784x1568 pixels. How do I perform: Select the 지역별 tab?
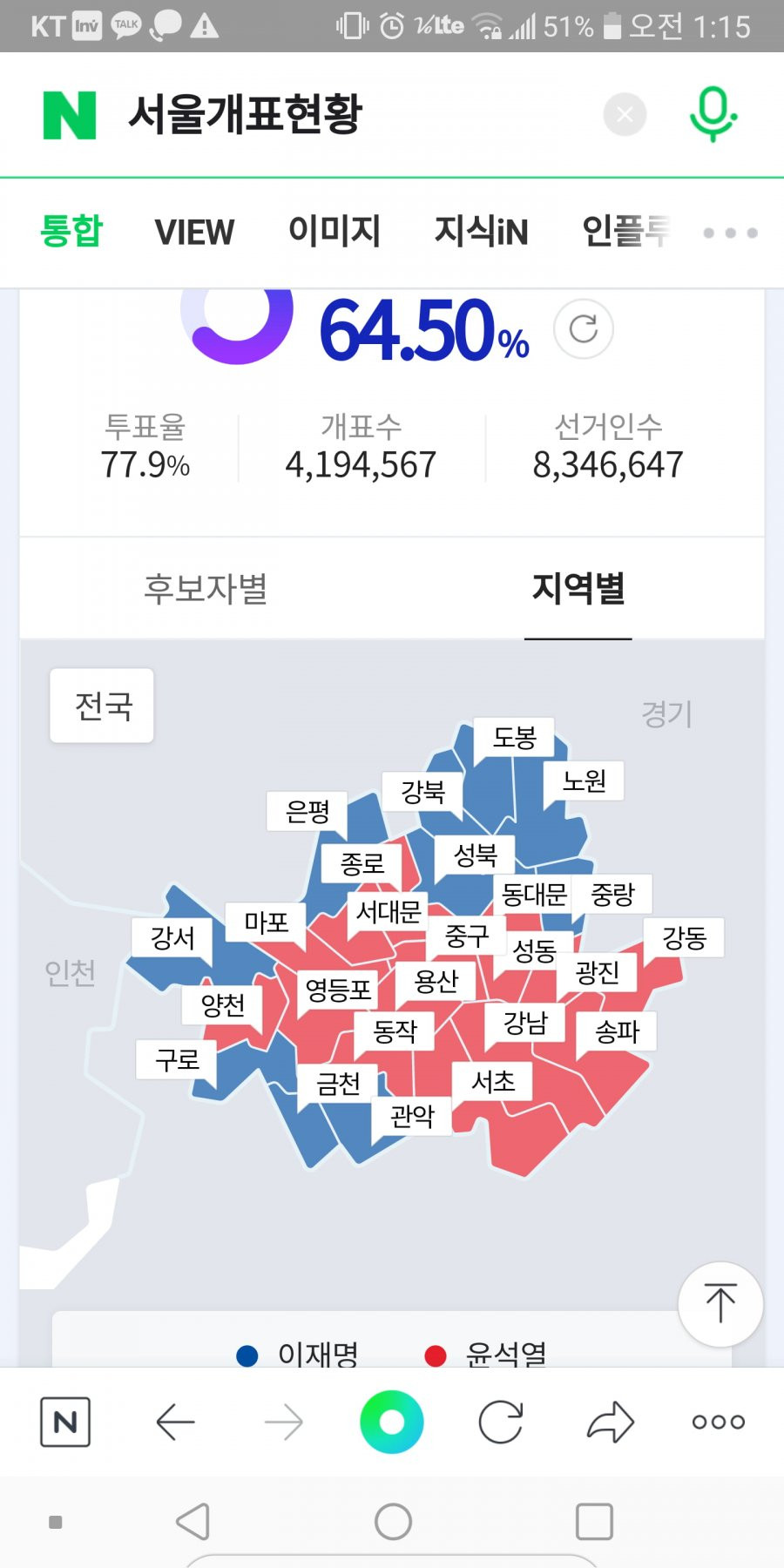click(578, 589)
